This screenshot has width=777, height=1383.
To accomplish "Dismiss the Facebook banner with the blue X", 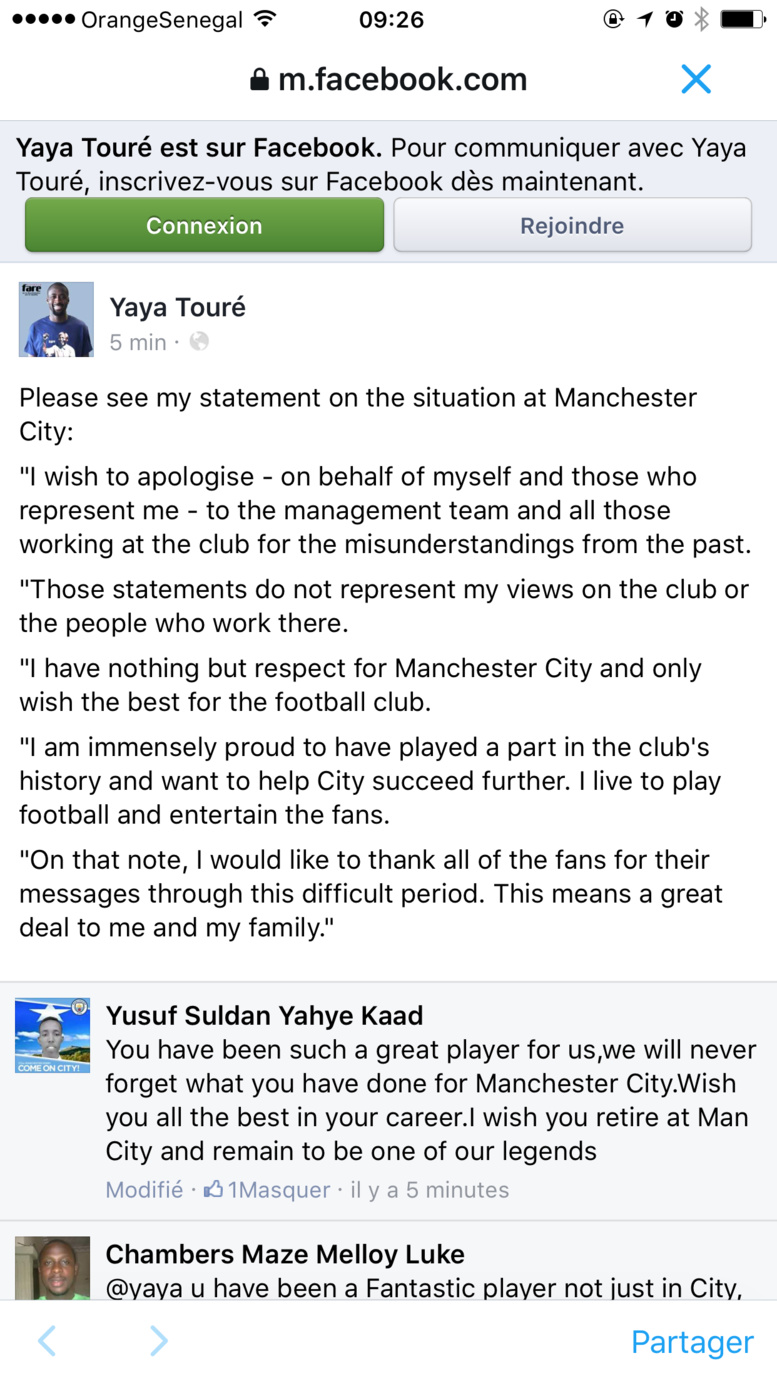I will click(x=696, y=79).
